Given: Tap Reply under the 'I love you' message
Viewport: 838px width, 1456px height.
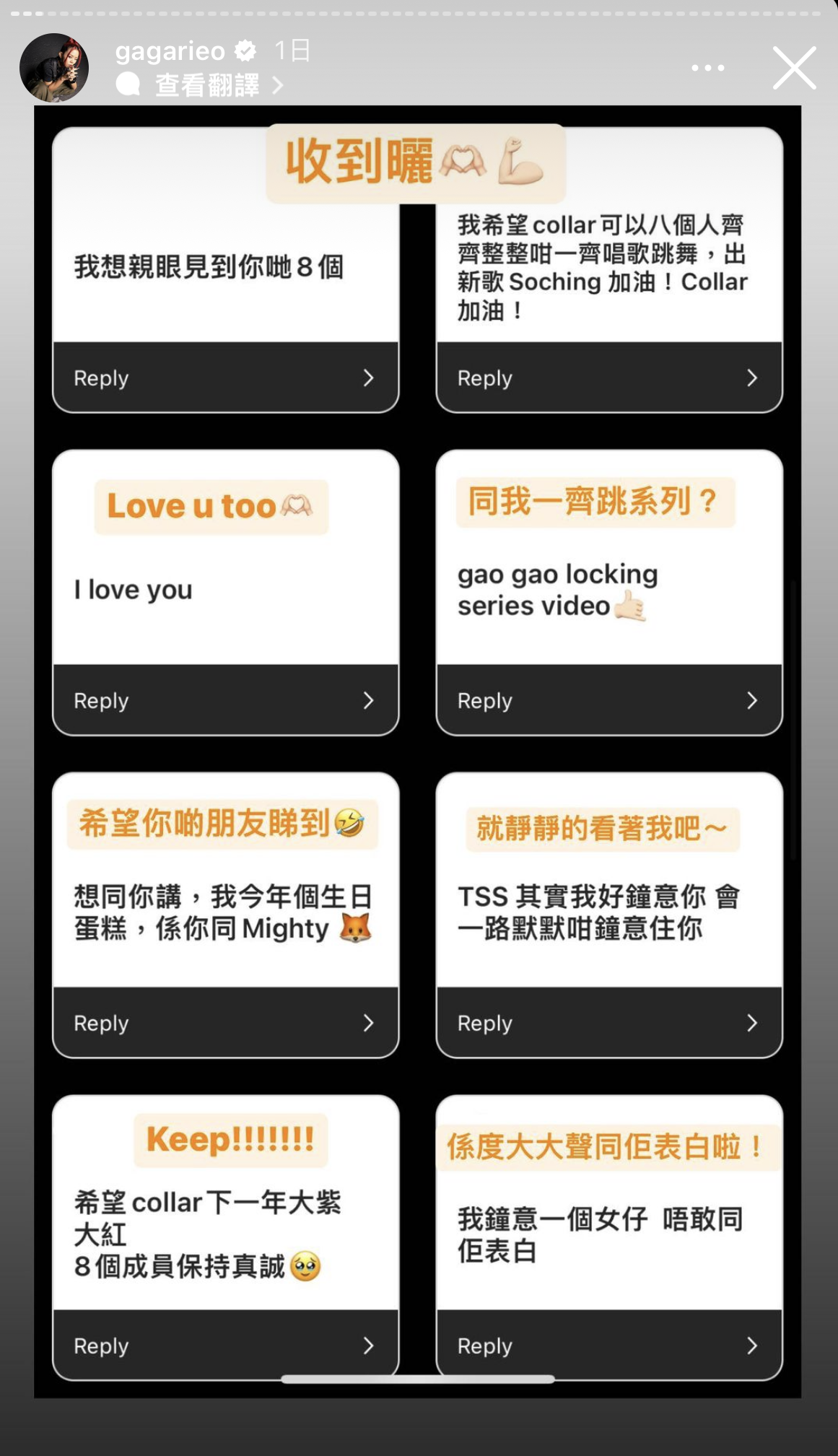Looking at the screenshot, I should click(101, 700).
